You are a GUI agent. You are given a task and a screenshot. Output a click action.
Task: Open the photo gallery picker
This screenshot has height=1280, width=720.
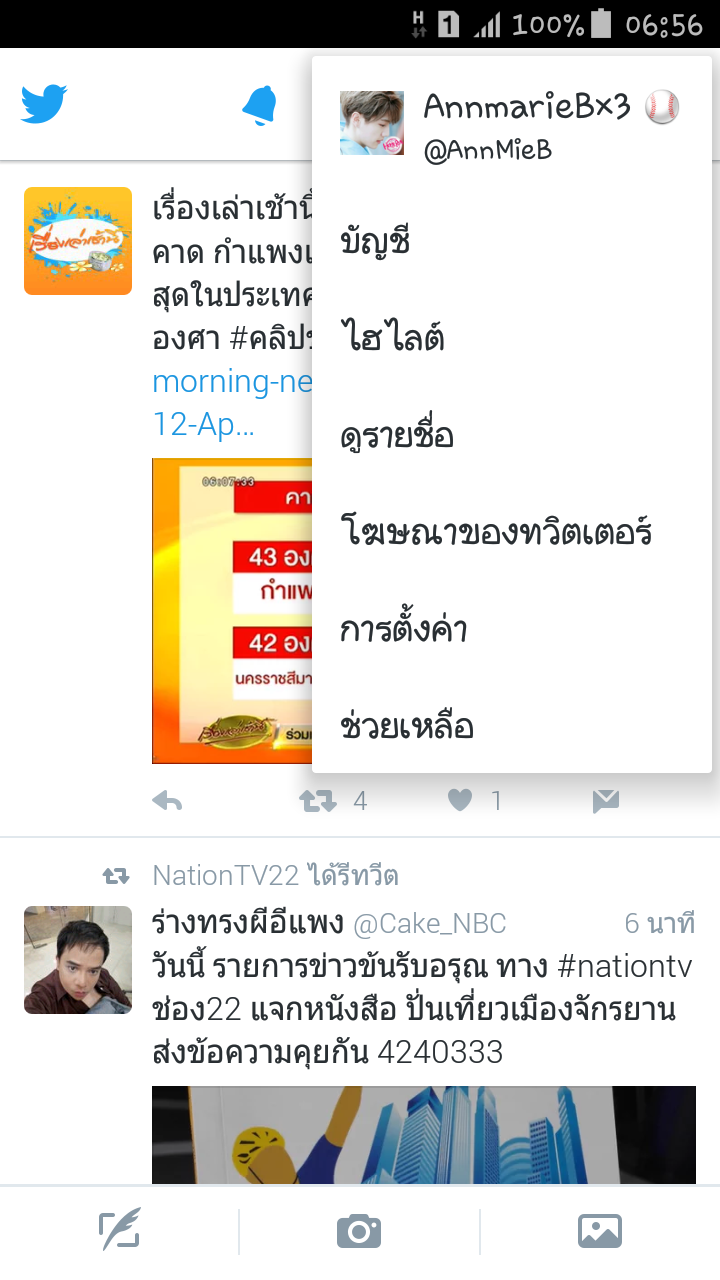pyautogui.click(x=600, y=1230)
